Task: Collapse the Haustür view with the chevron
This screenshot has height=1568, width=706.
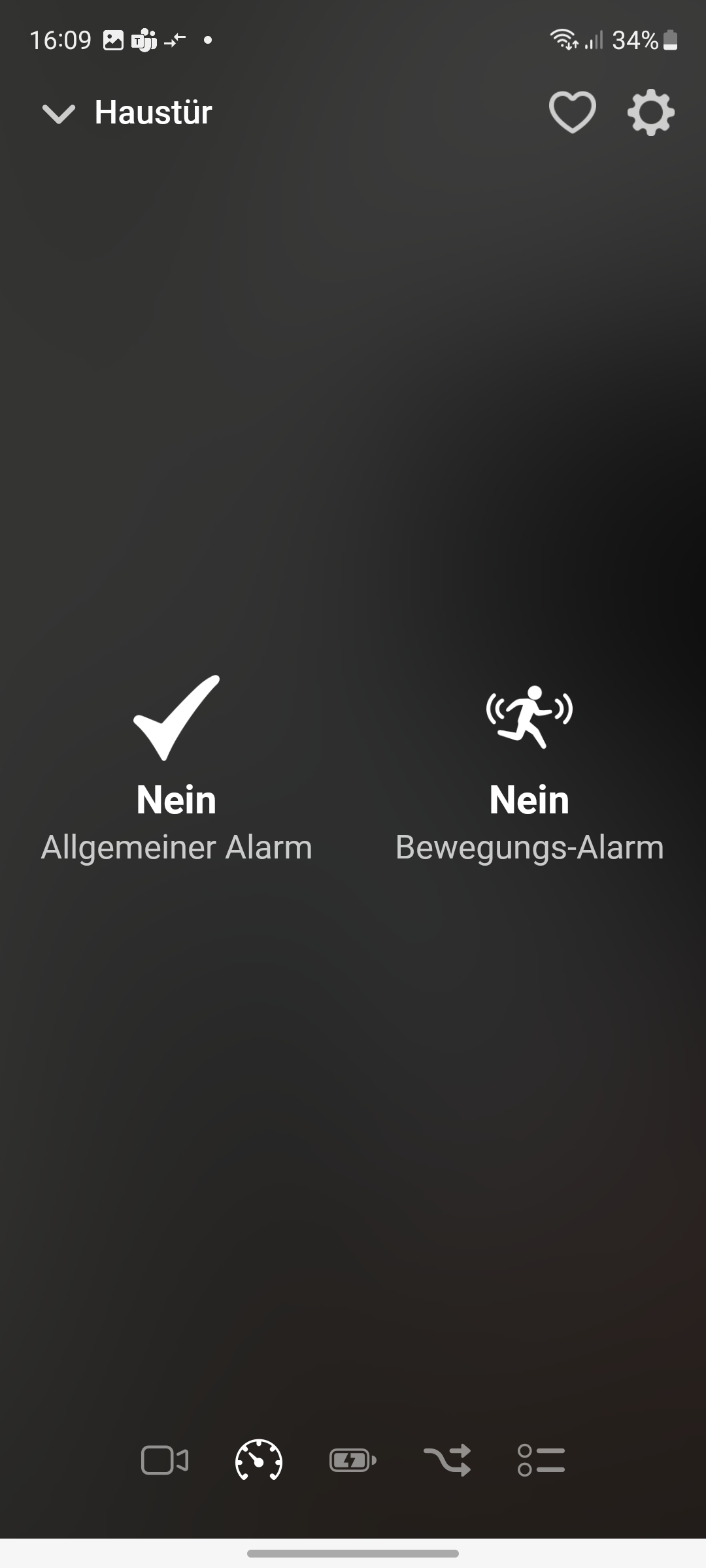Action: point(59,113)
